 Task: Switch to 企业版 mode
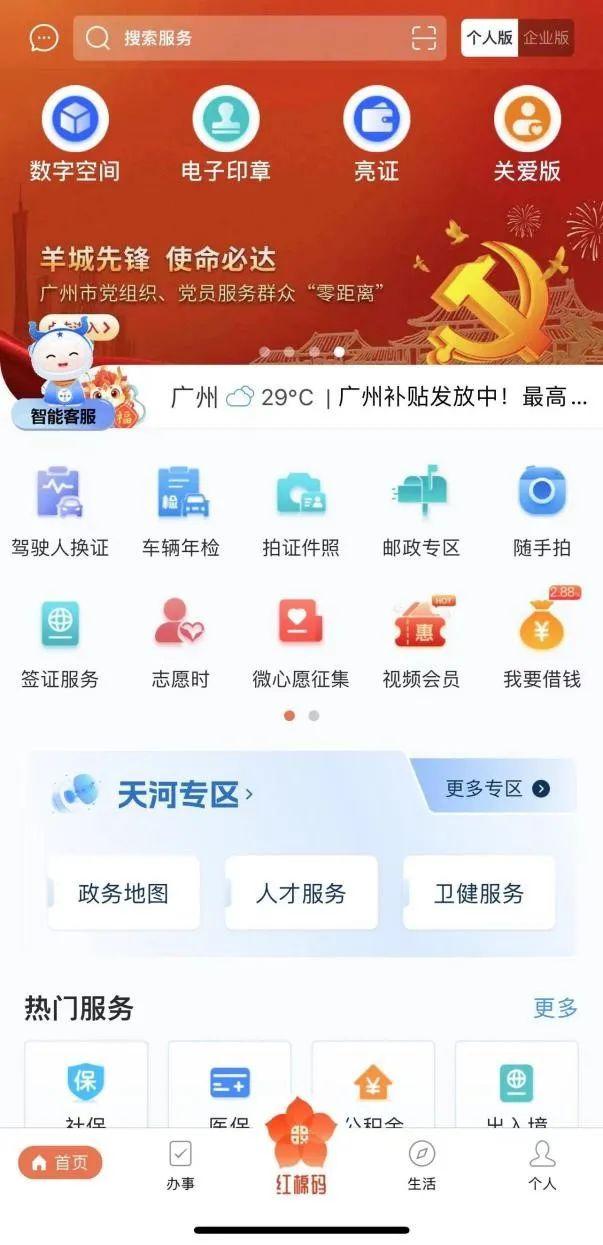(x=546, y=38)
